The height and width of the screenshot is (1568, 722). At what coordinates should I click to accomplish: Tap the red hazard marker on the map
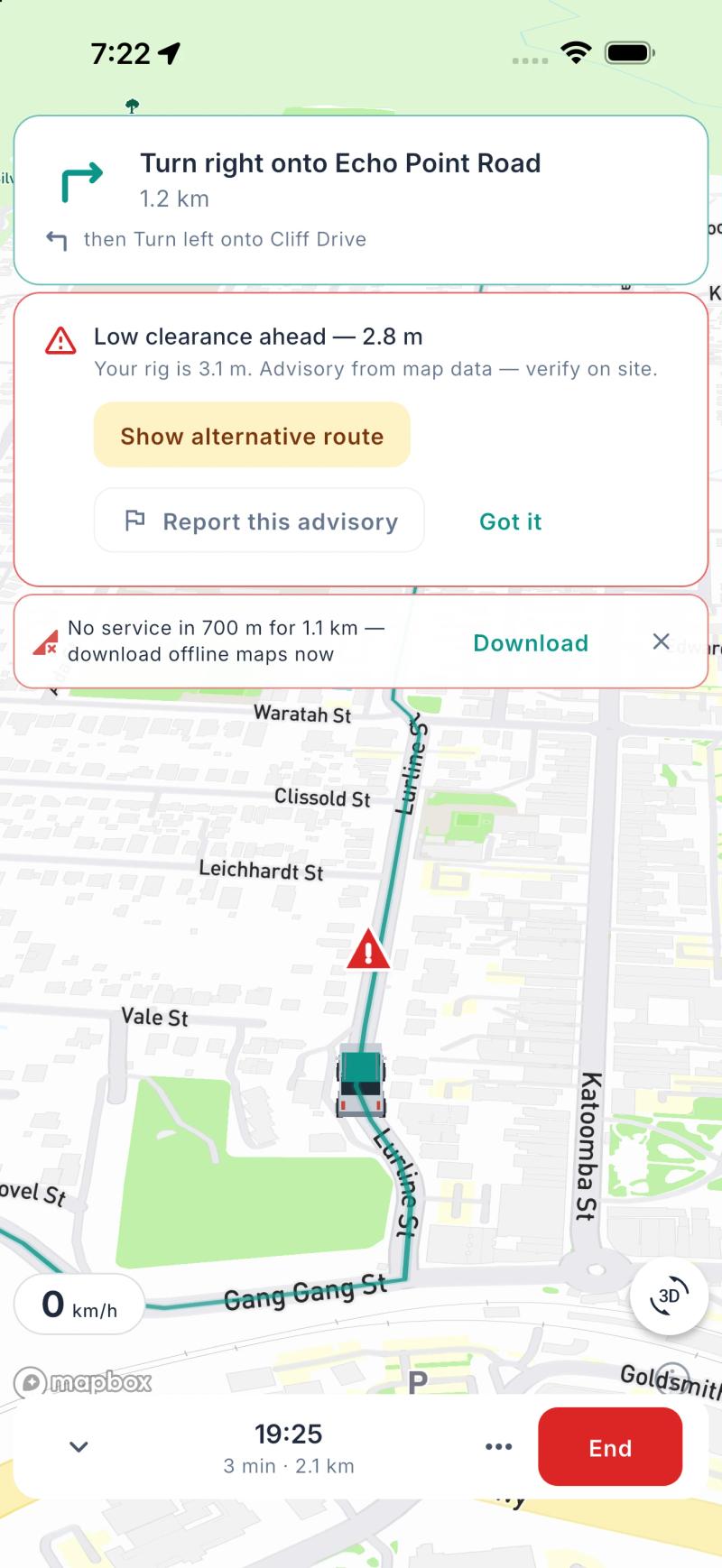(368, 950)
